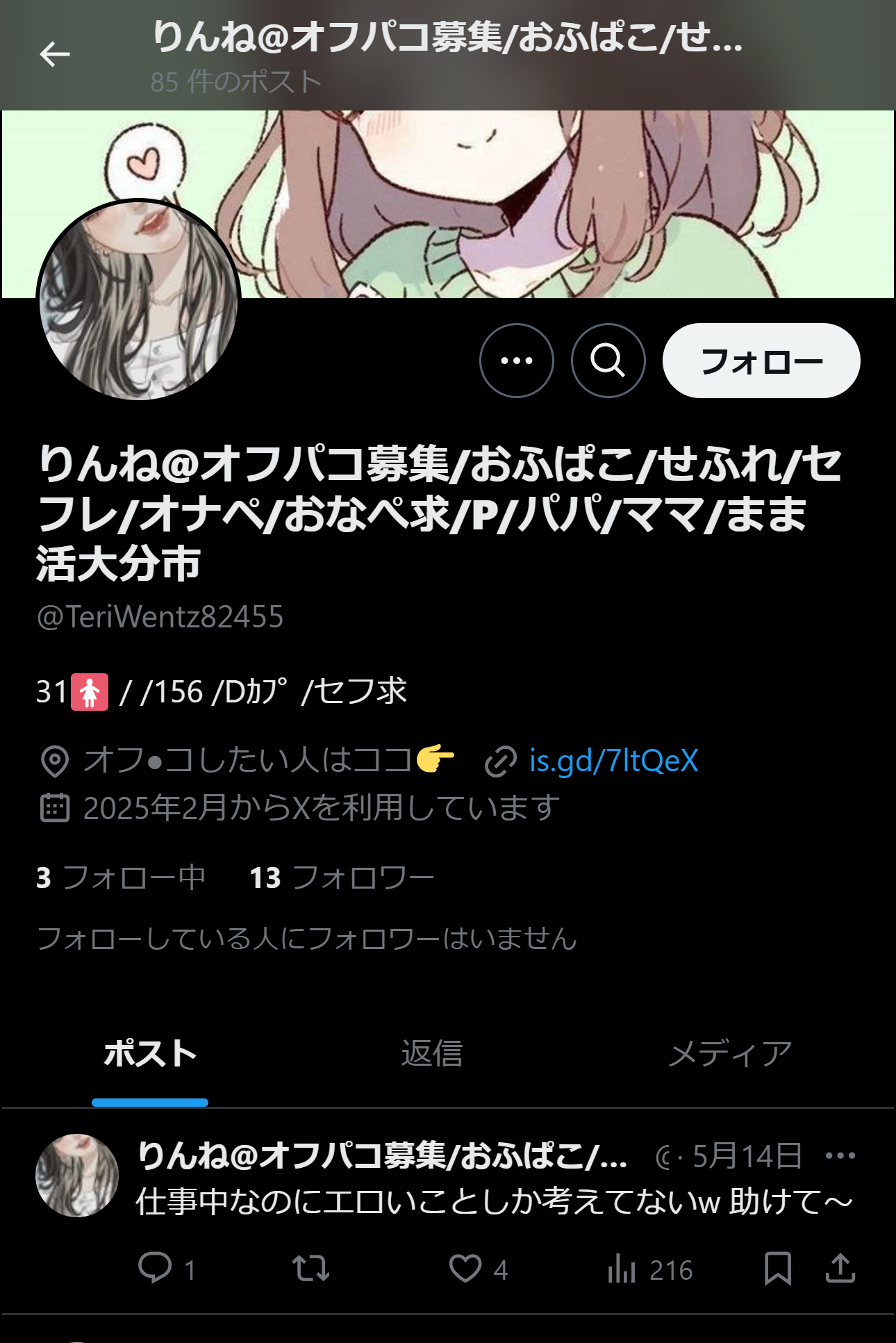Go back using the top-left arrow
This screenshot has height=1343, width=896.
55,54
